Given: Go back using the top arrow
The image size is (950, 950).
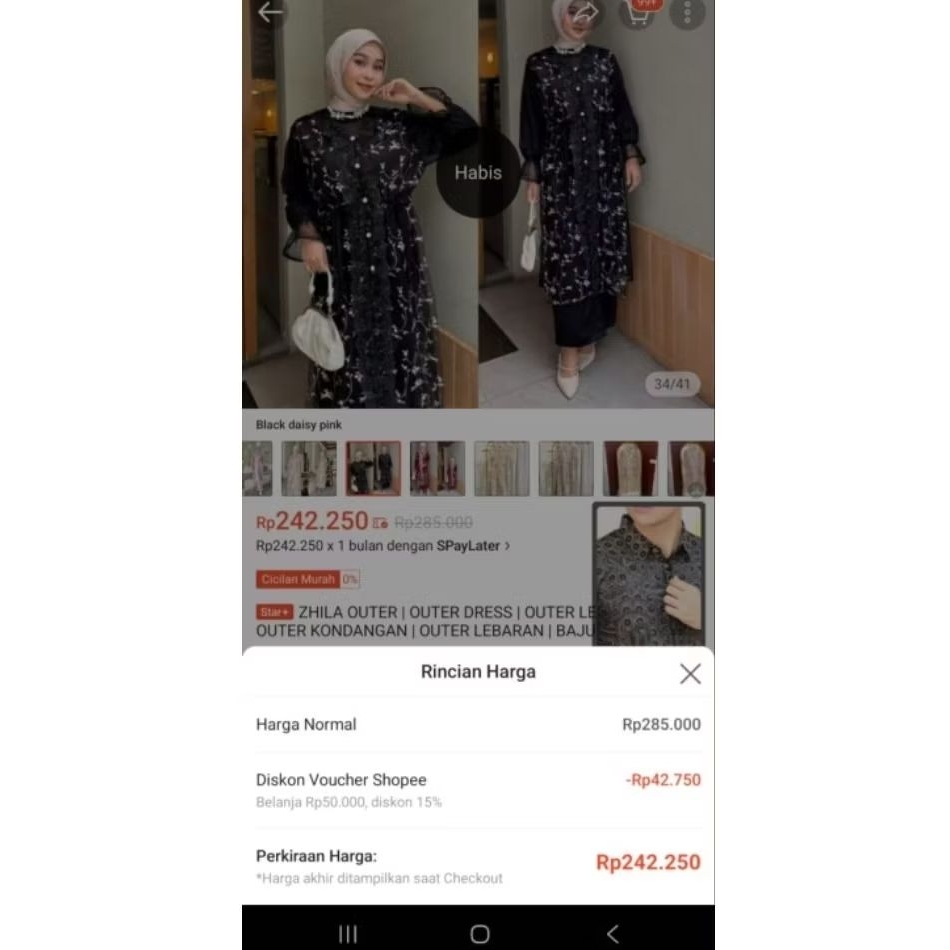Looking at the screenshot, I should click(270, 12).
